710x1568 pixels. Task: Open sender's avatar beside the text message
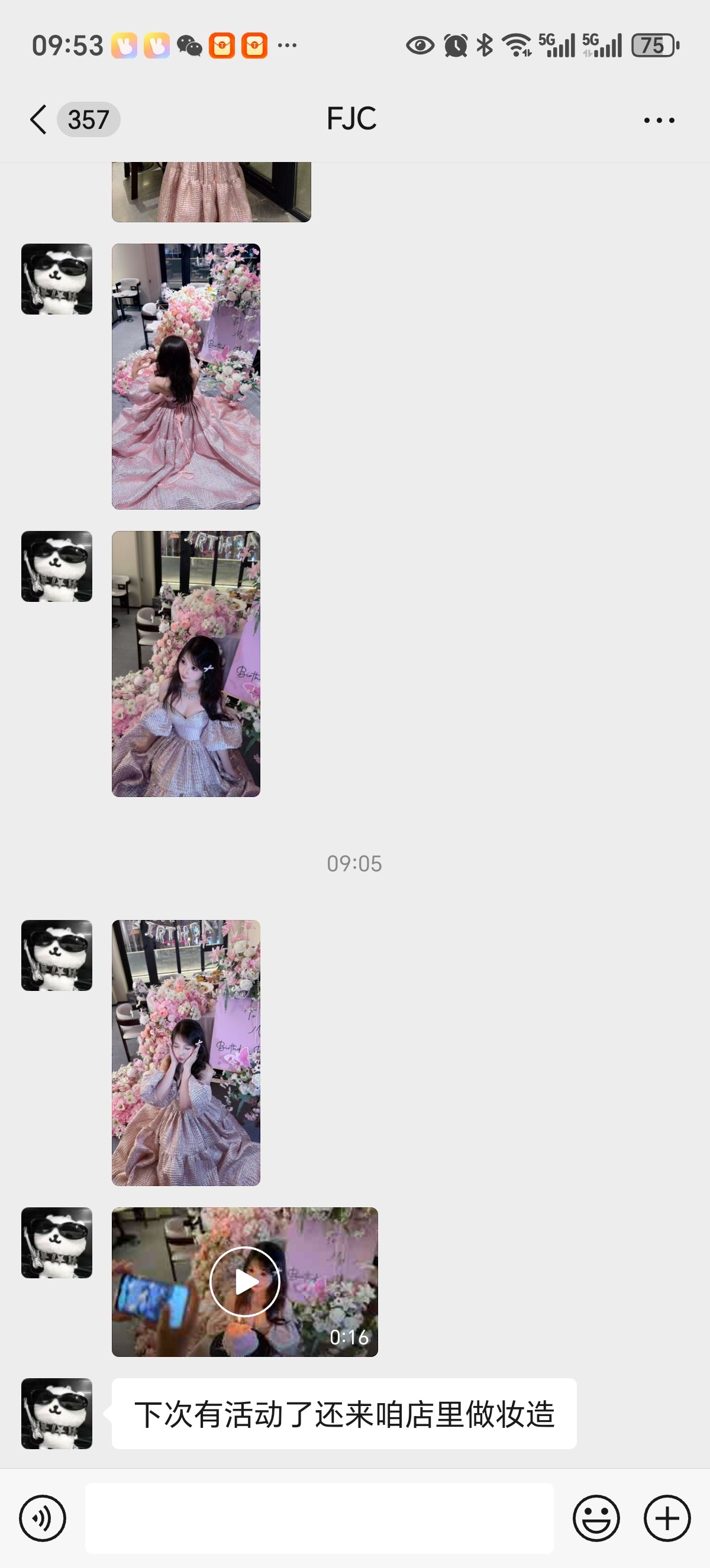tap(57, 1414)
